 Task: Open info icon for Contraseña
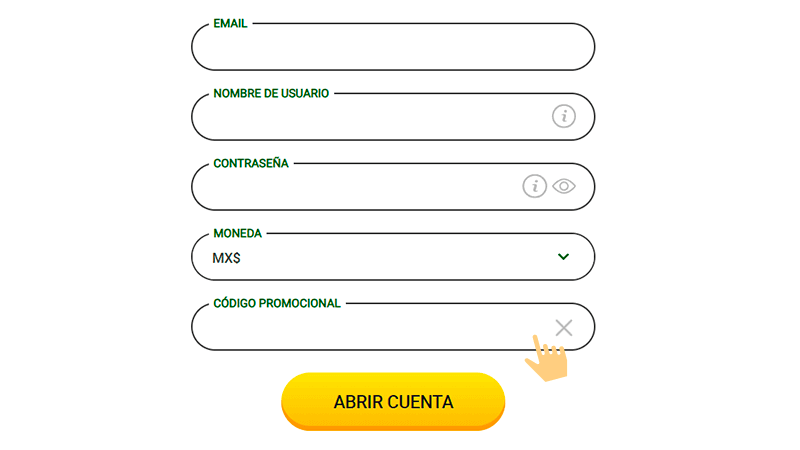pyautogui.click(x=535, y=186)
